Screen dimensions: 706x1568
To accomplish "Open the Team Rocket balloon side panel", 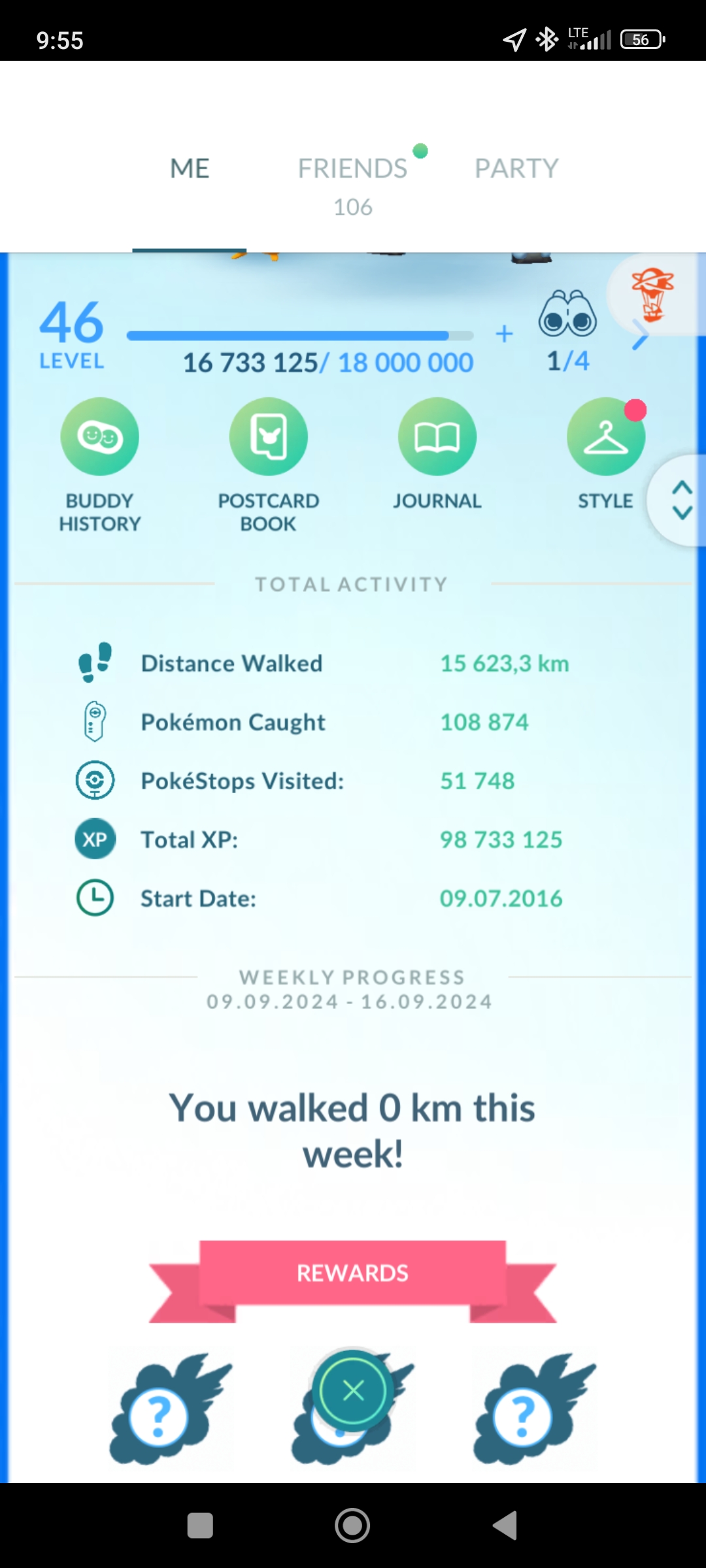I will coord(654,295).
